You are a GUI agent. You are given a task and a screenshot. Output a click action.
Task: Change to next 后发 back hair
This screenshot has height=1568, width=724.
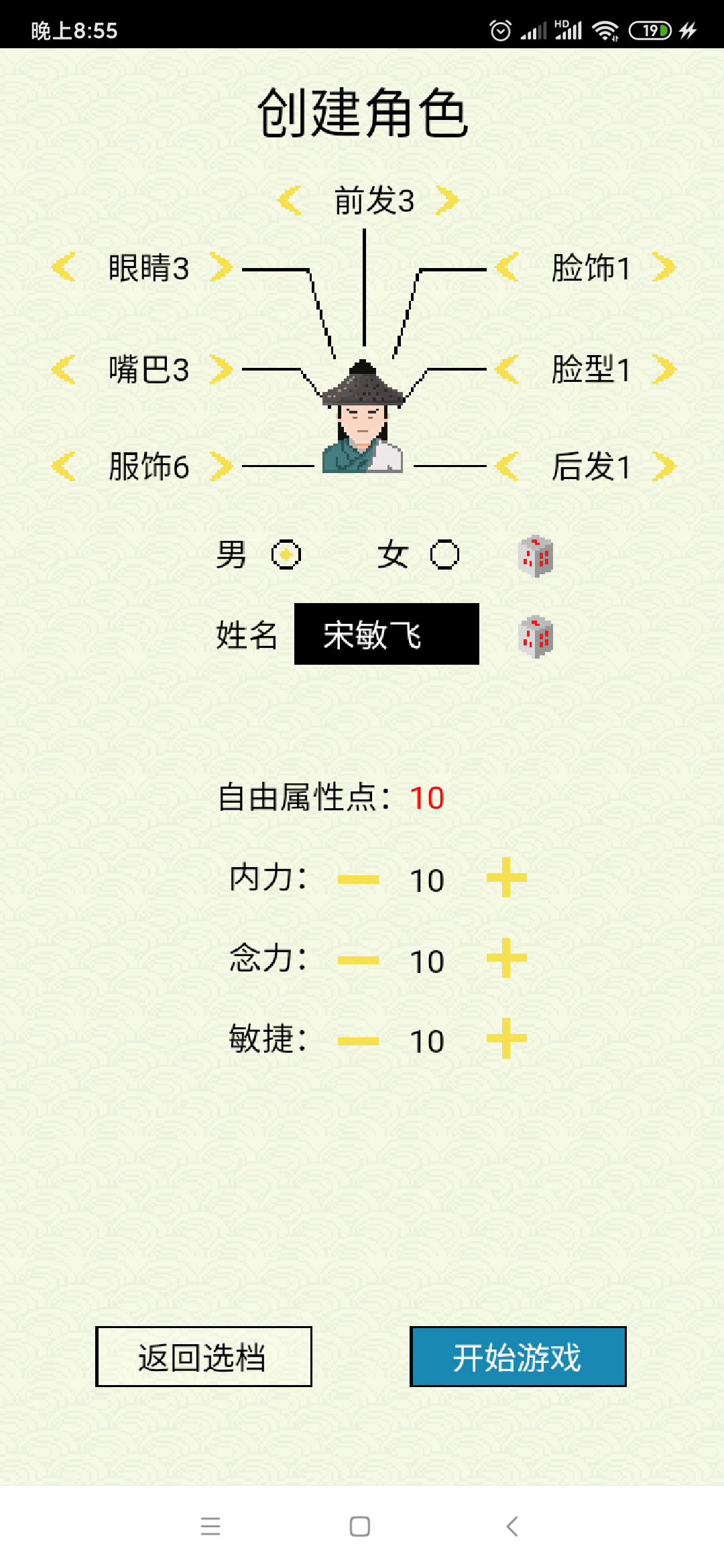click(x=664, y=466)
